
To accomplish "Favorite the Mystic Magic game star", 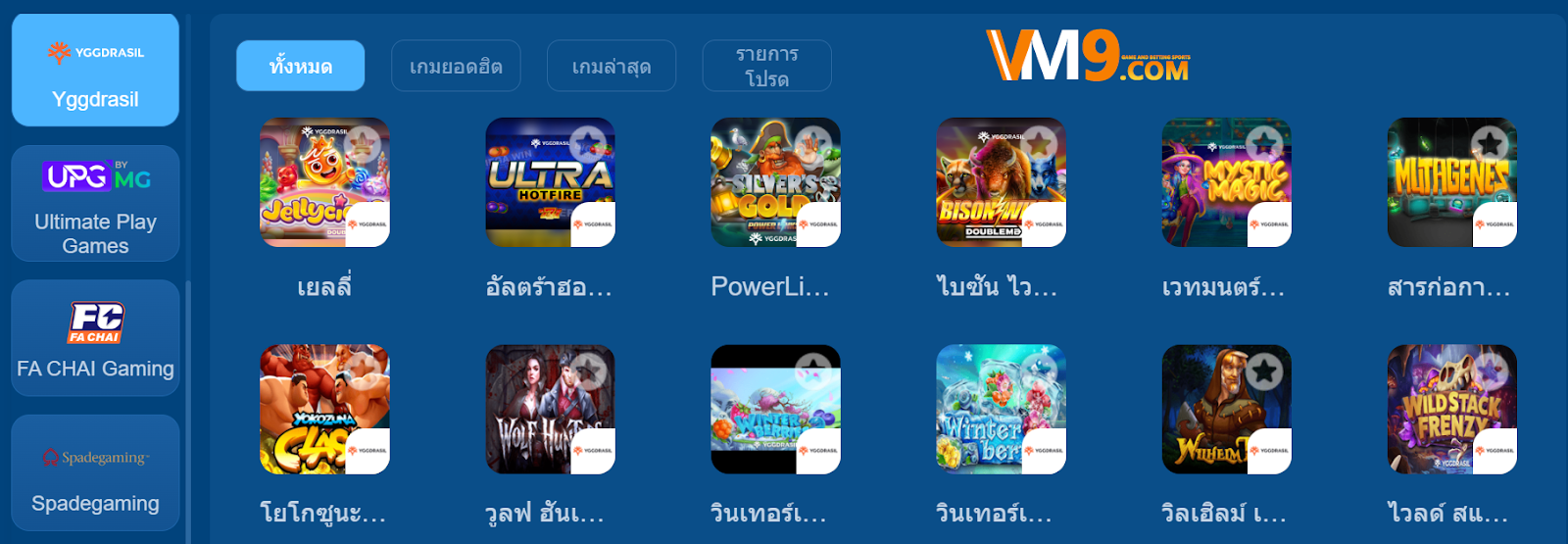I will pos(1264,142).
